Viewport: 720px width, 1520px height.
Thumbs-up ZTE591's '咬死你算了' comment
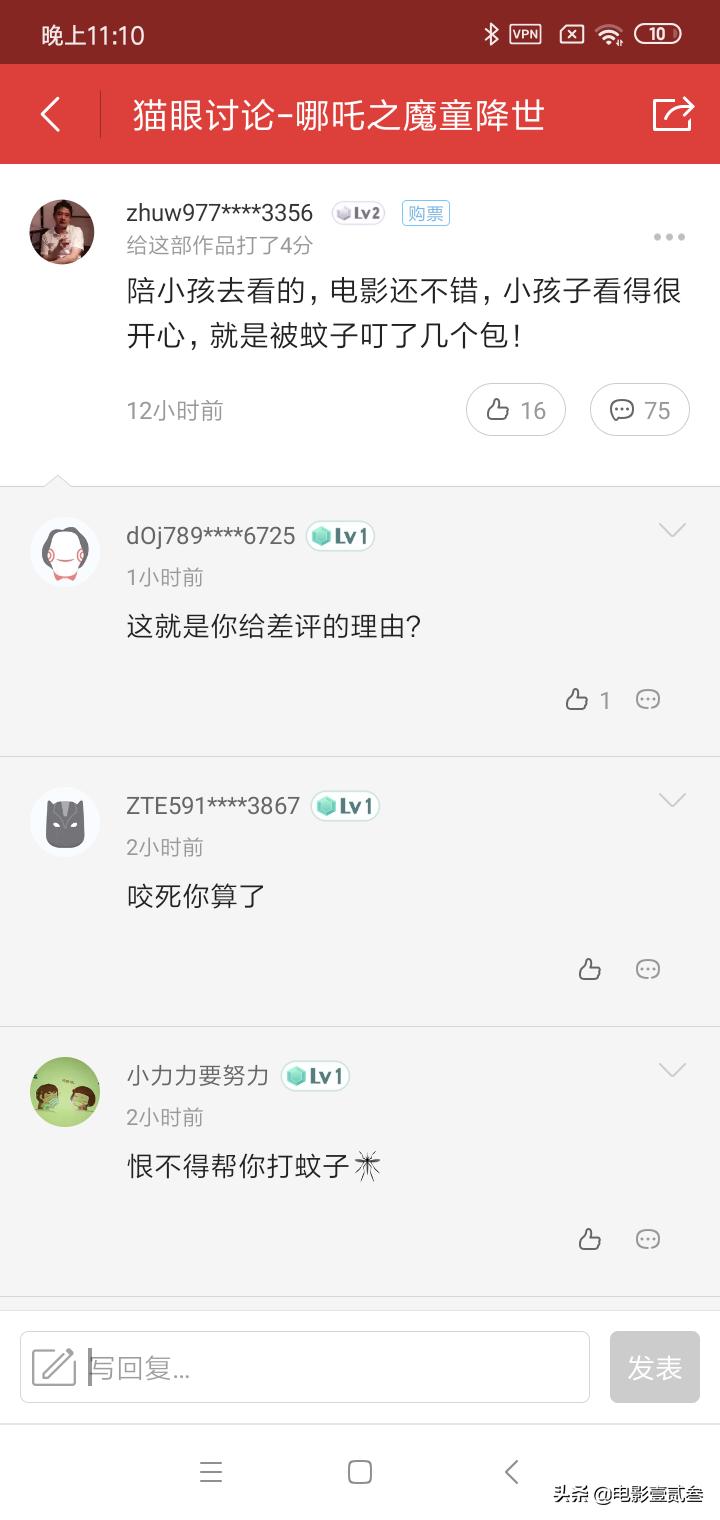[x=589, y=969]
